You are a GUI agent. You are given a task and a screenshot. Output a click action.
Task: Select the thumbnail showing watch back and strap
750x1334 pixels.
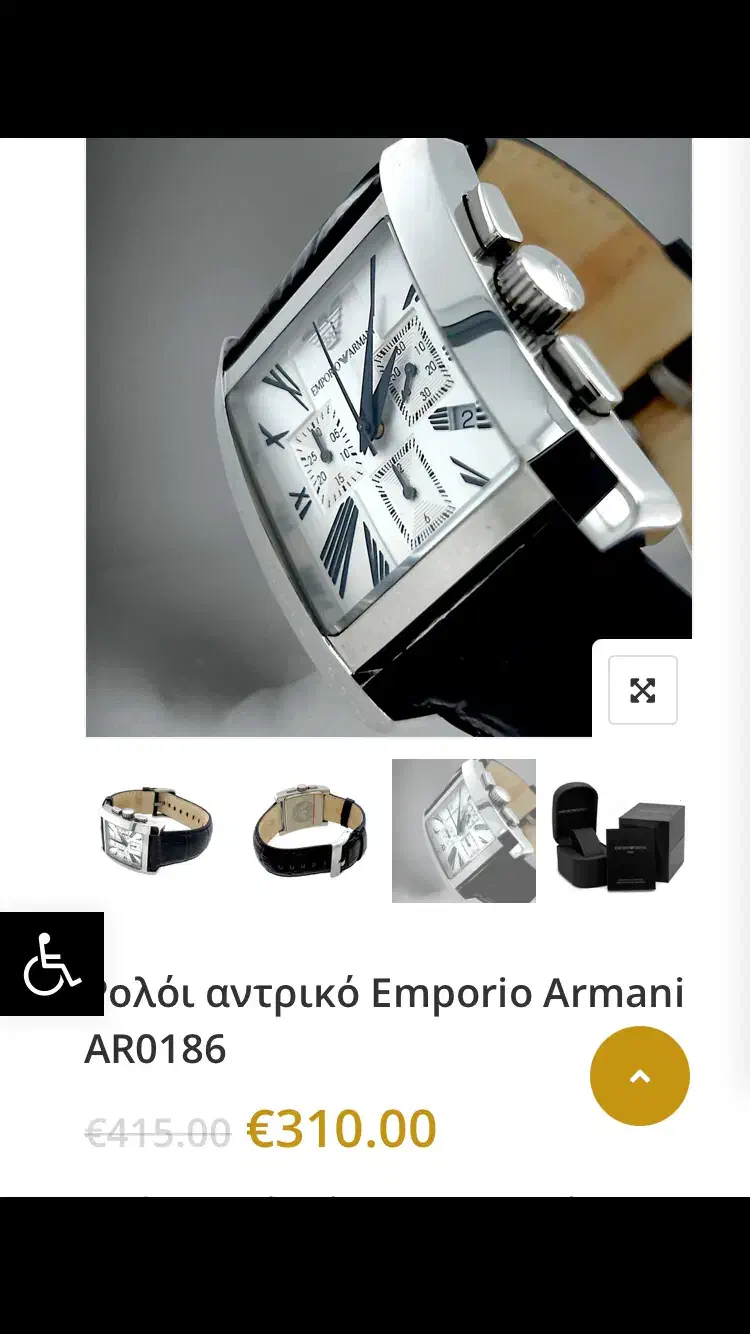[x=310, y=831]
